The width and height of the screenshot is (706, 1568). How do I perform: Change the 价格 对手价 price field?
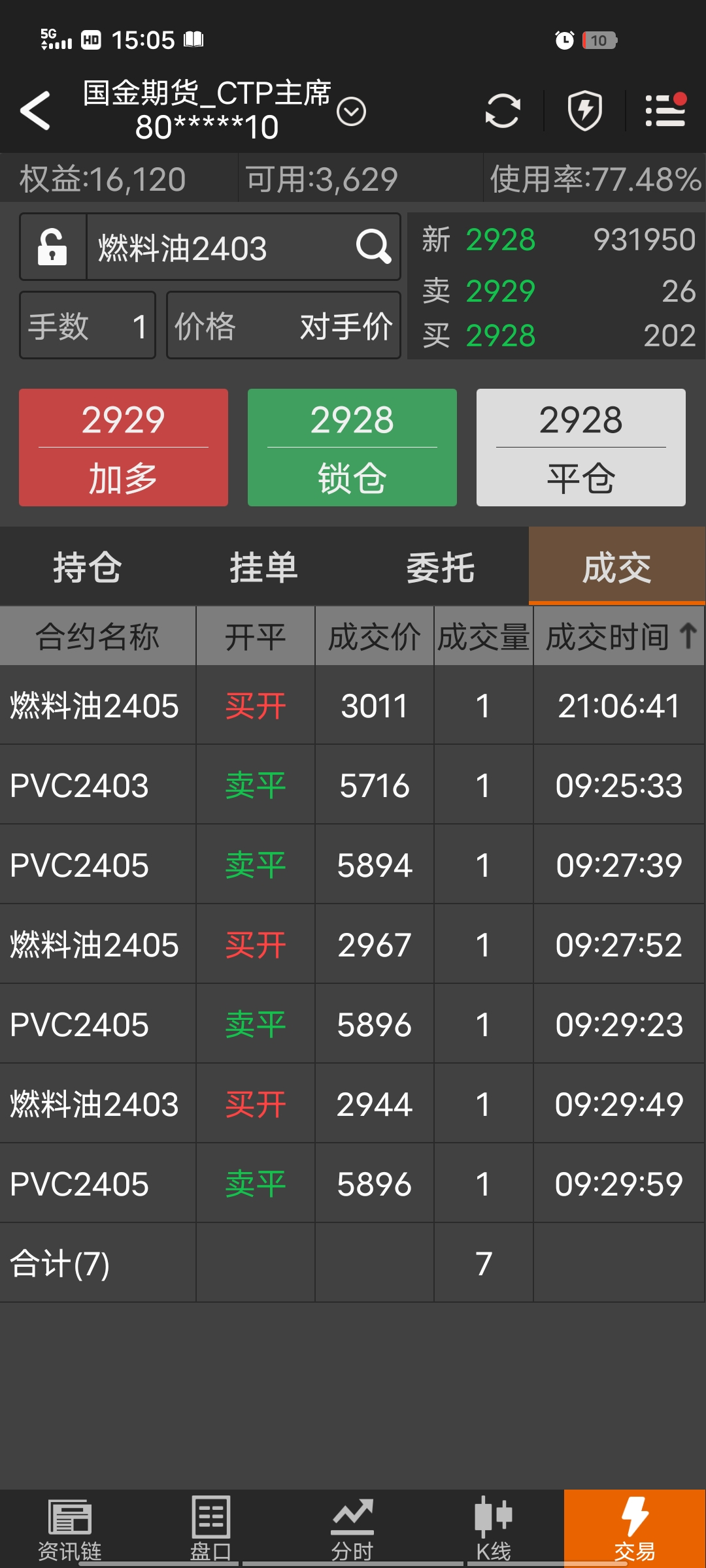[x=283, y=325]
